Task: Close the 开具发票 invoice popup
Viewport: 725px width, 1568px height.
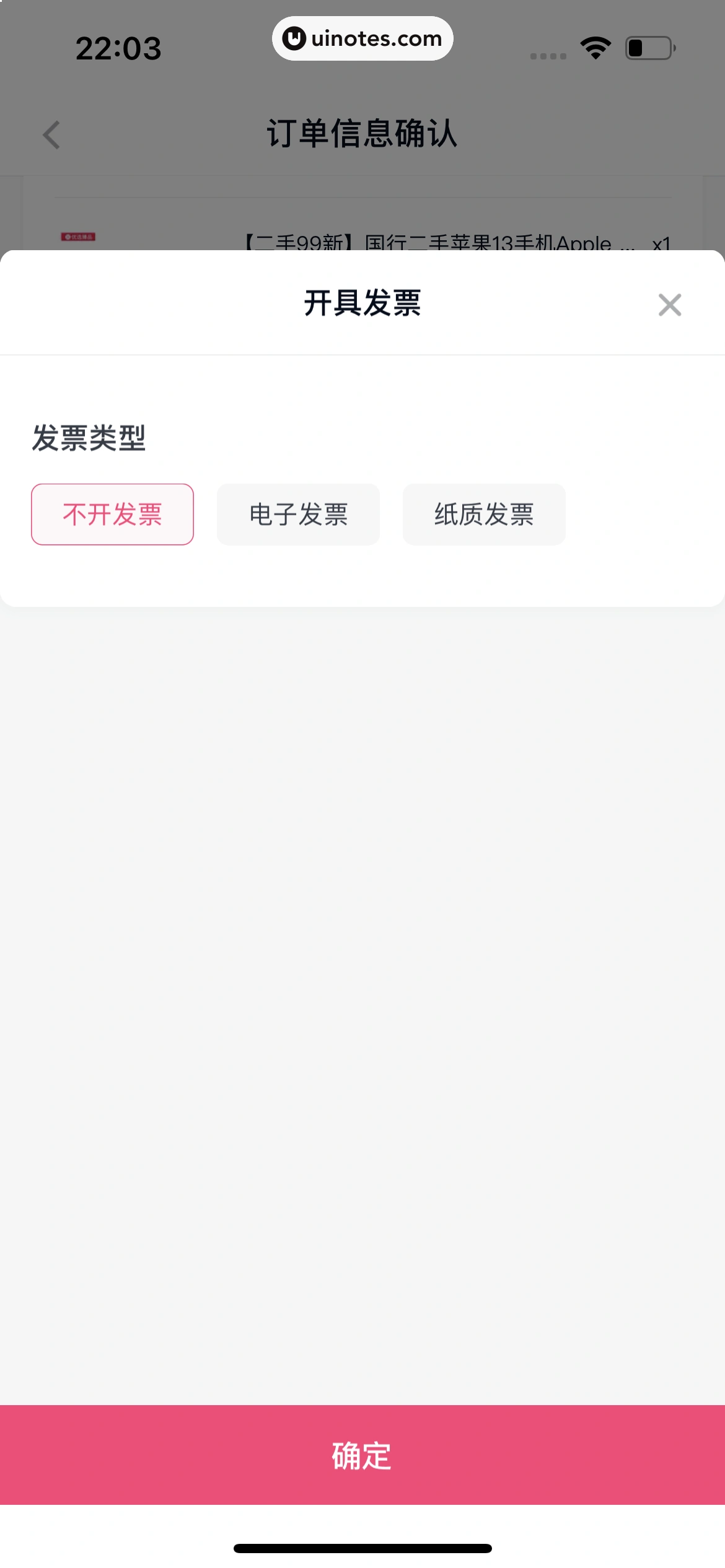Action: pyautogui.click(x=670, y=305)
